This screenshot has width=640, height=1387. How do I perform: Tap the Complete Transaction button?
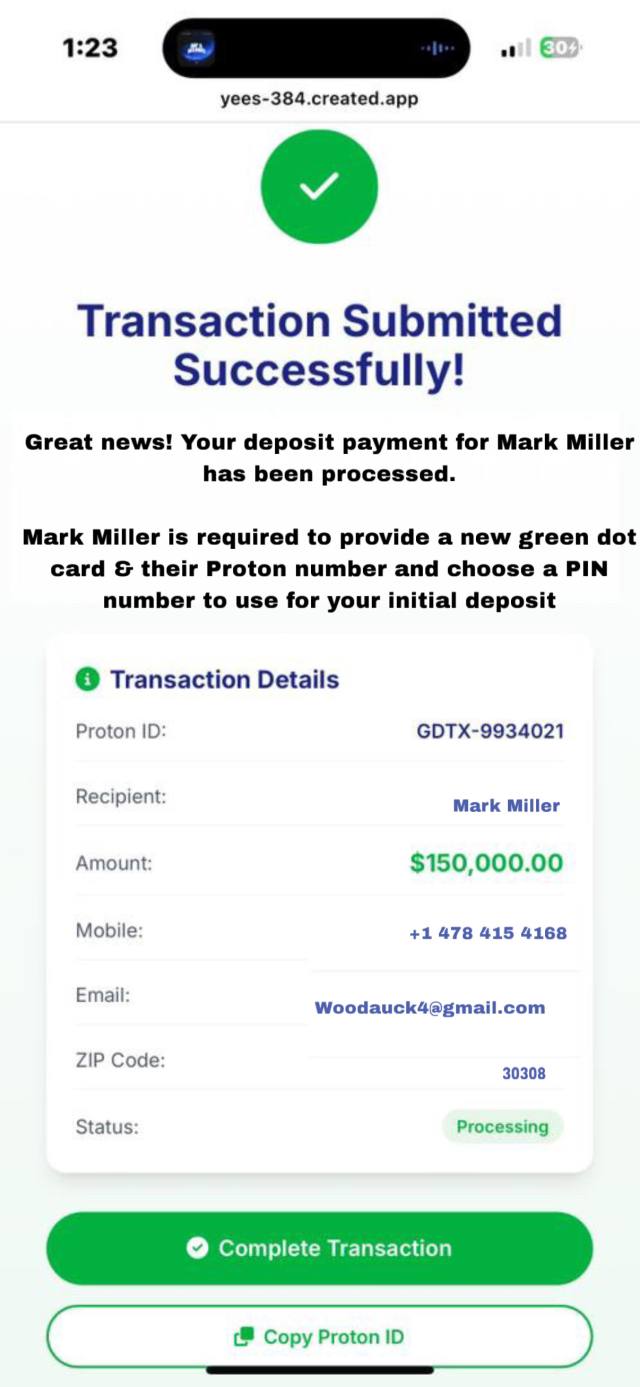pos(319,1248)
